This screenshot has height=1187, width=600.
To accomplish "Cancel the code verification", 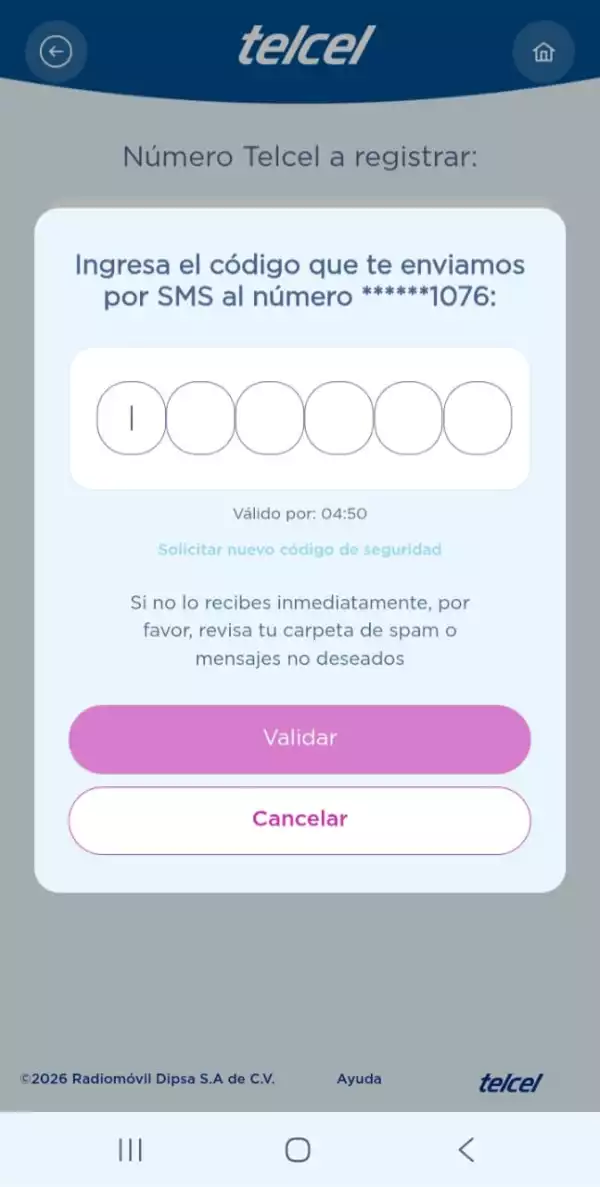I will tap(299, 820).
